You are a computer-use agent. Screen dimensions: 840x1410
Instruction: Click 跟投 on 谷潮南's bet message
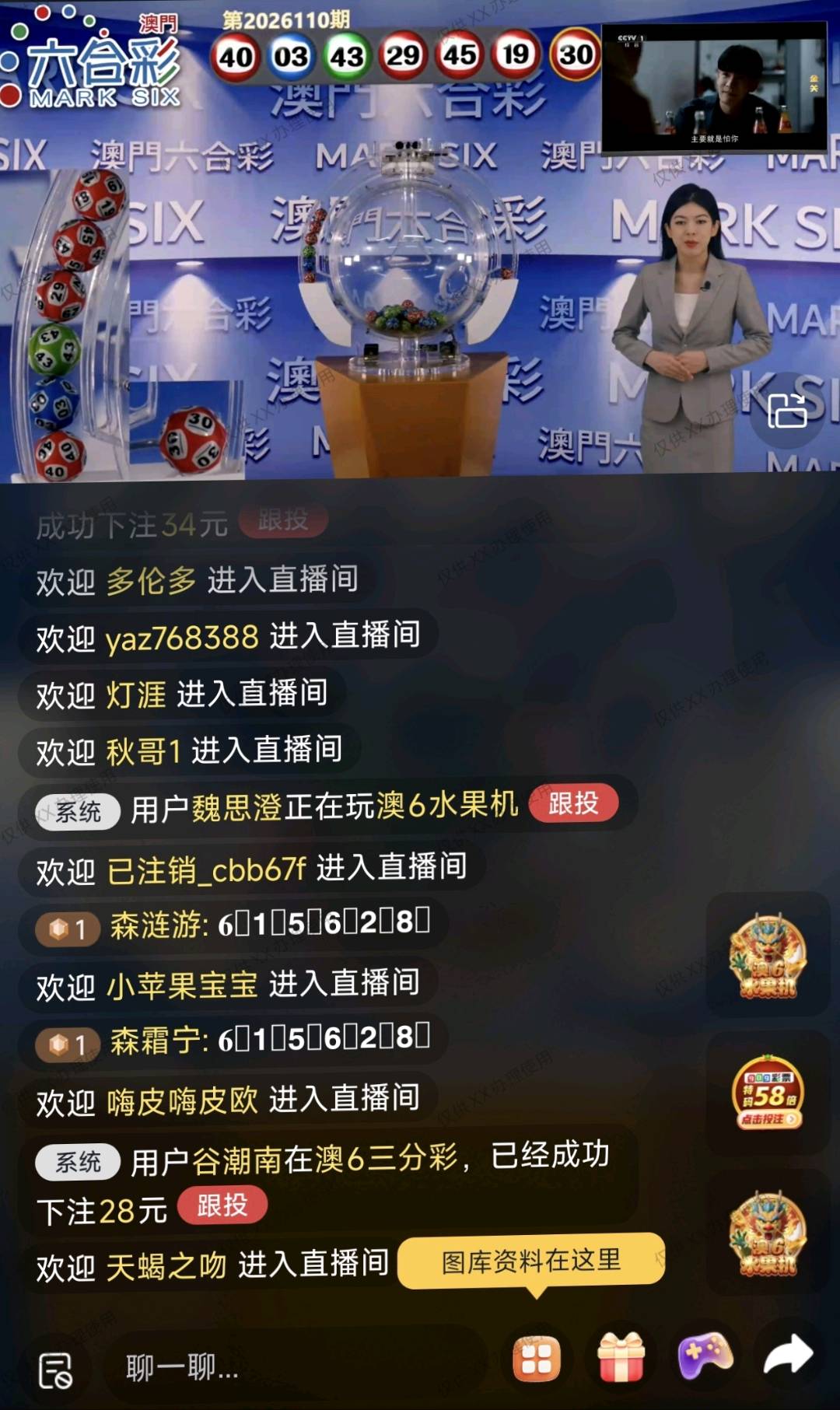[x=222, y=1207]
